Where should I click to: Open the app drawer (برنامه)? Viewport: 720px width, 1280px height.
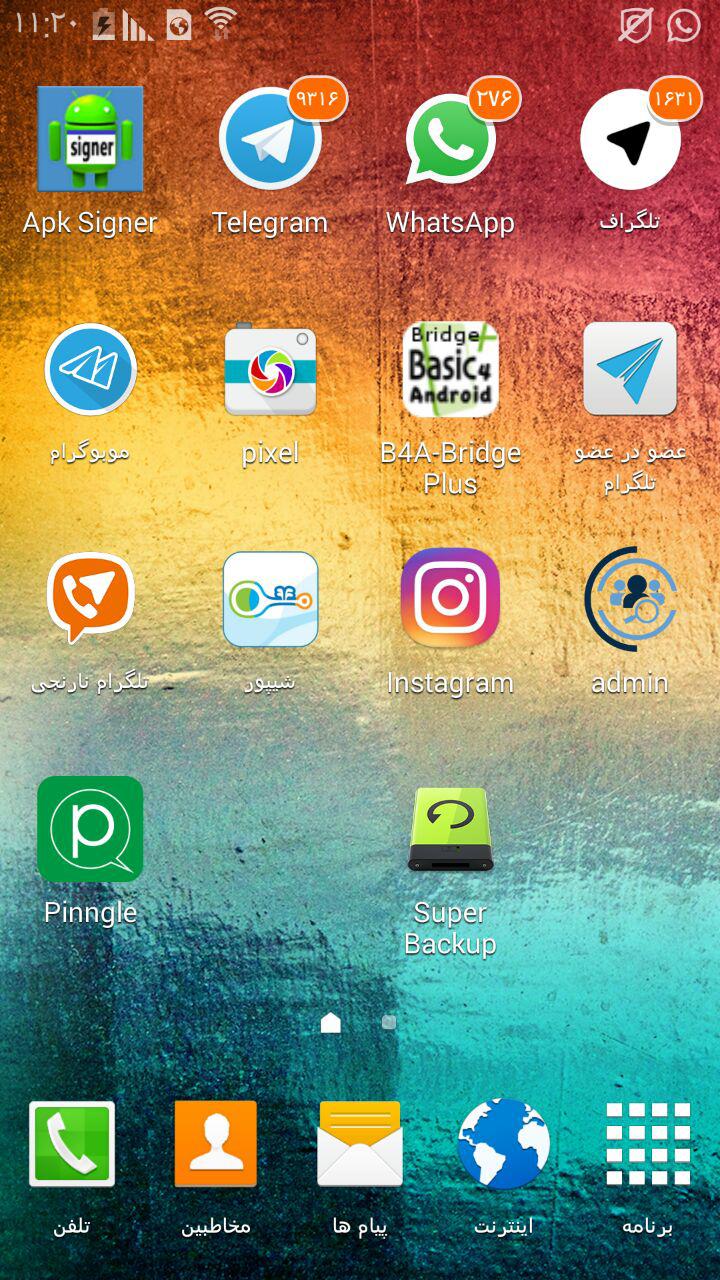(x=648, y=1145)
